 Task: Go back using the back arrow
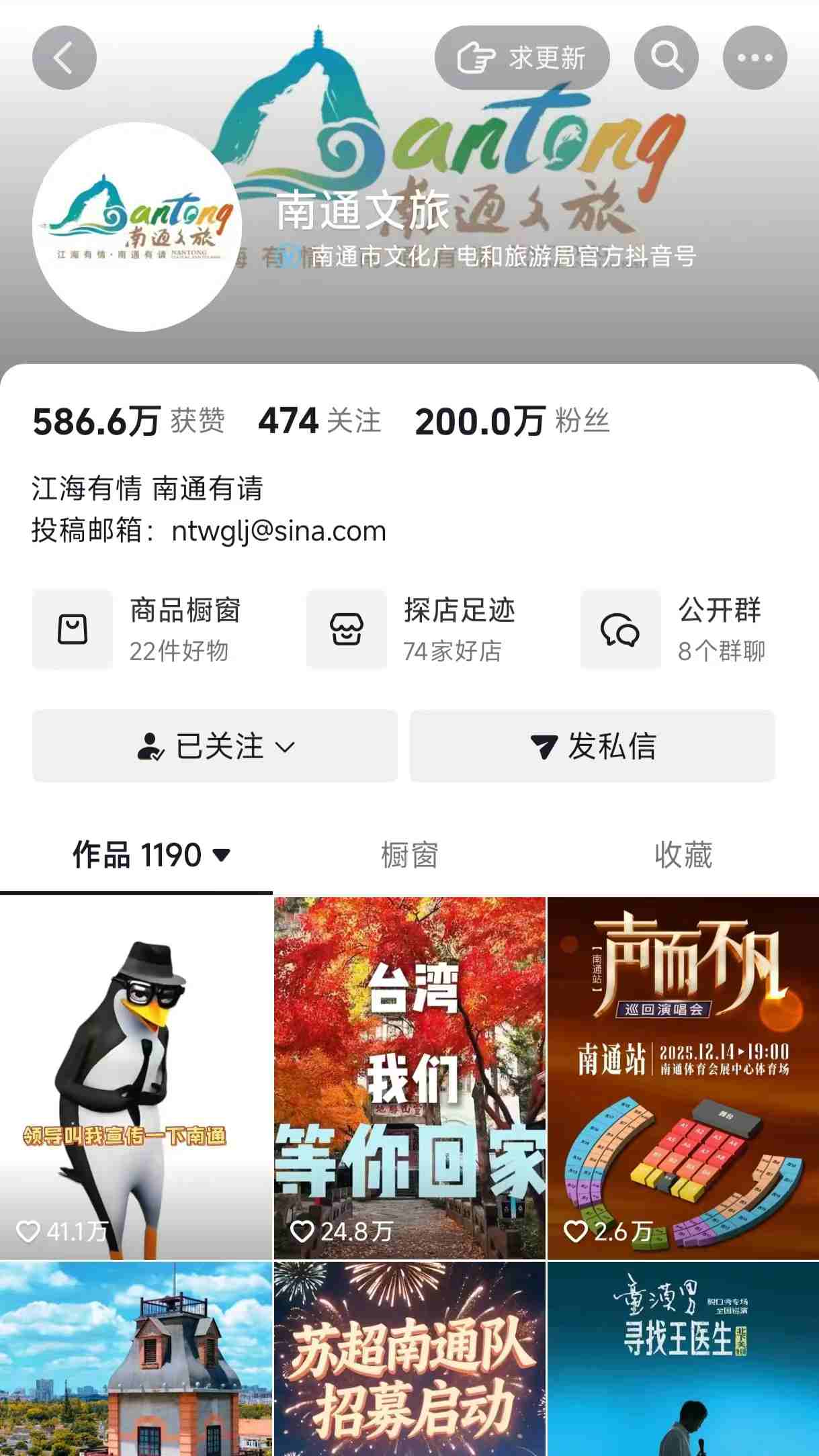tap(64, 58)
